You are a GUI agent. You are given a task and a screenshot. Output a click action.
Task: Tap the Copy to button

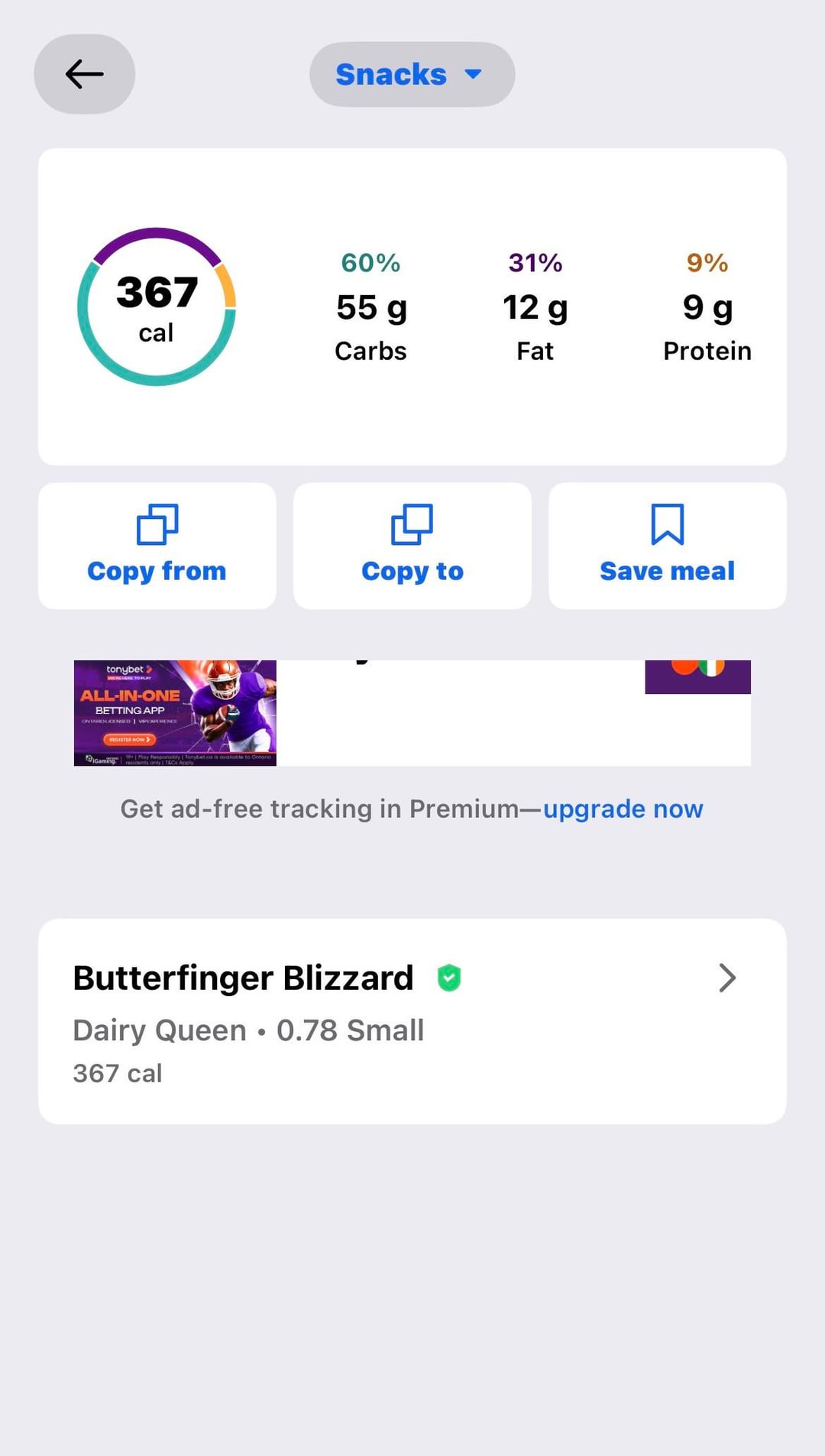(412, 546)
